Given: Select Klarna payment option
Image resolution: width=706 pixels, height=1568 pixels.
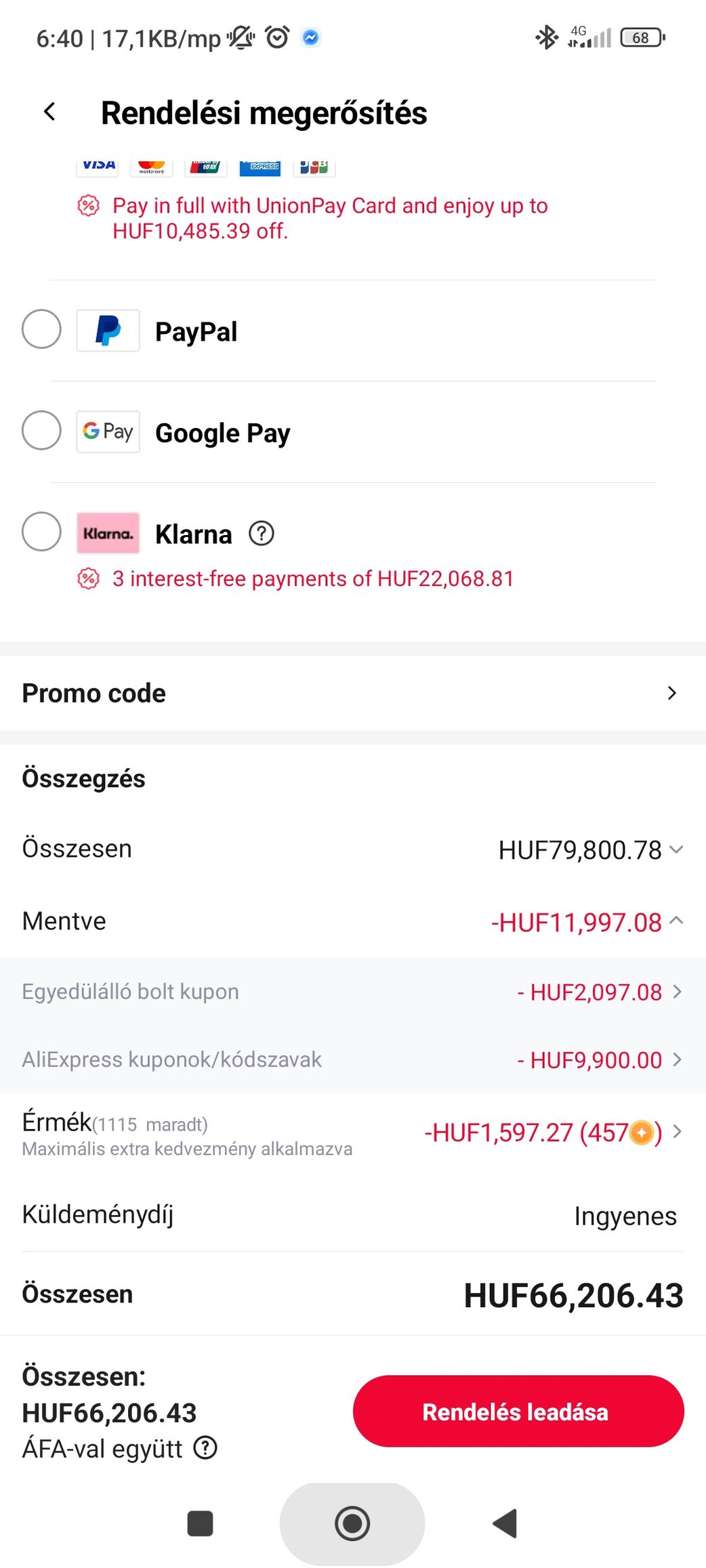Looking at the screenshot, I should point(42,532).
